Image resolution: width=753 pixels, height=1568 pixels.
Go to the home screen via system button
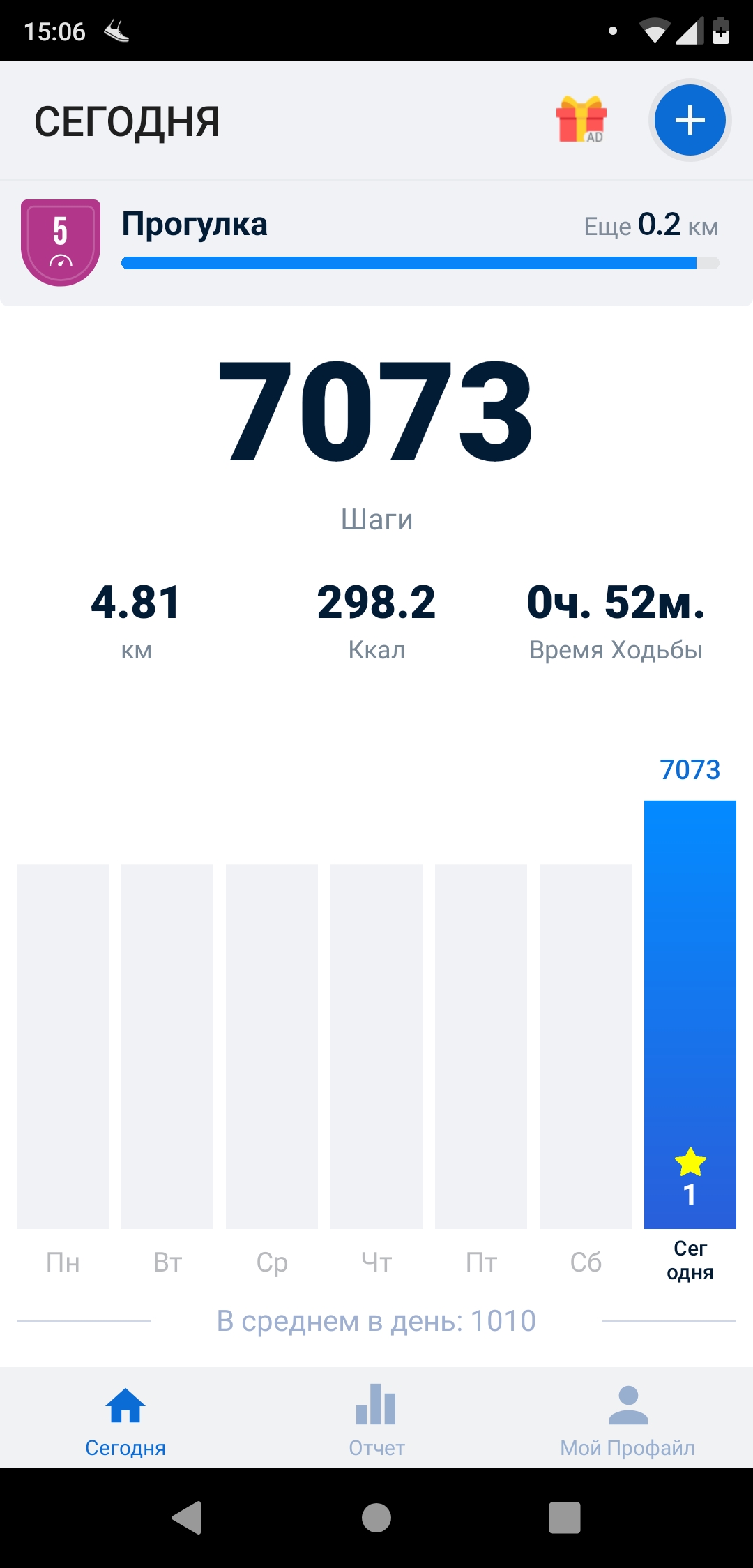pos(376,1518)
